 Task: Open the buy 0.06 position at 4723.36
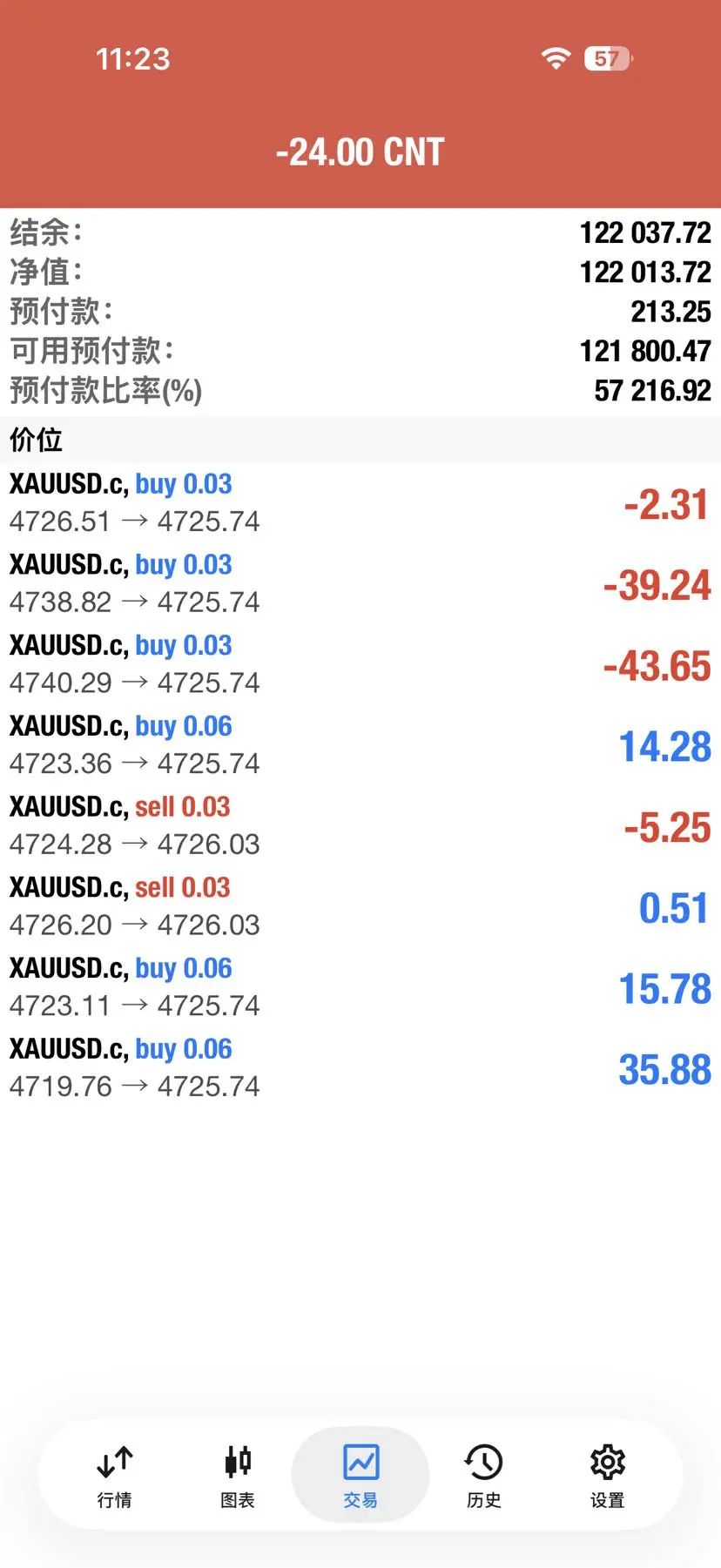(360, 745)
